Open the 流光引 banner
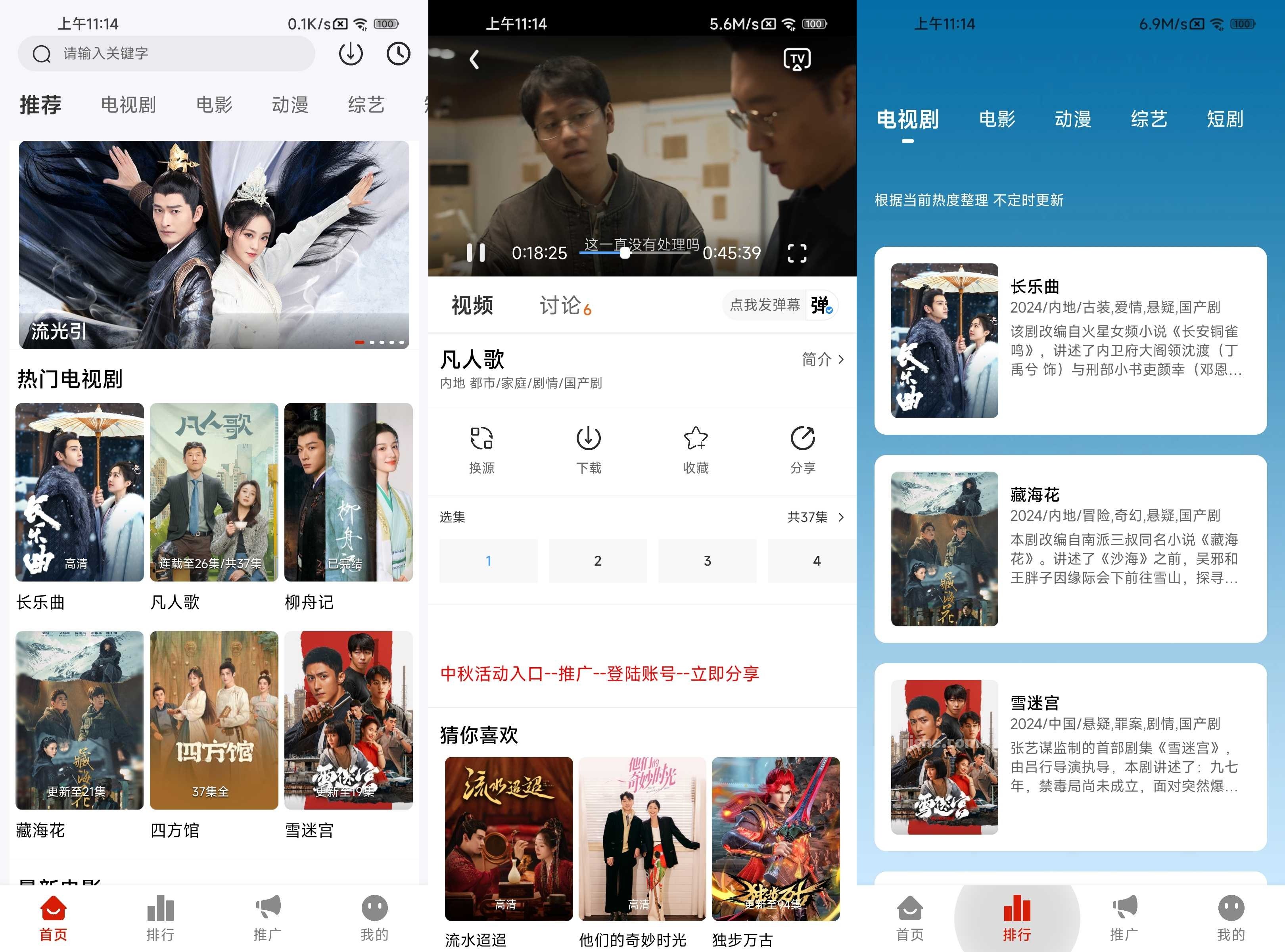The width and height of the screenshot is (1285, 952). [214, 244]
